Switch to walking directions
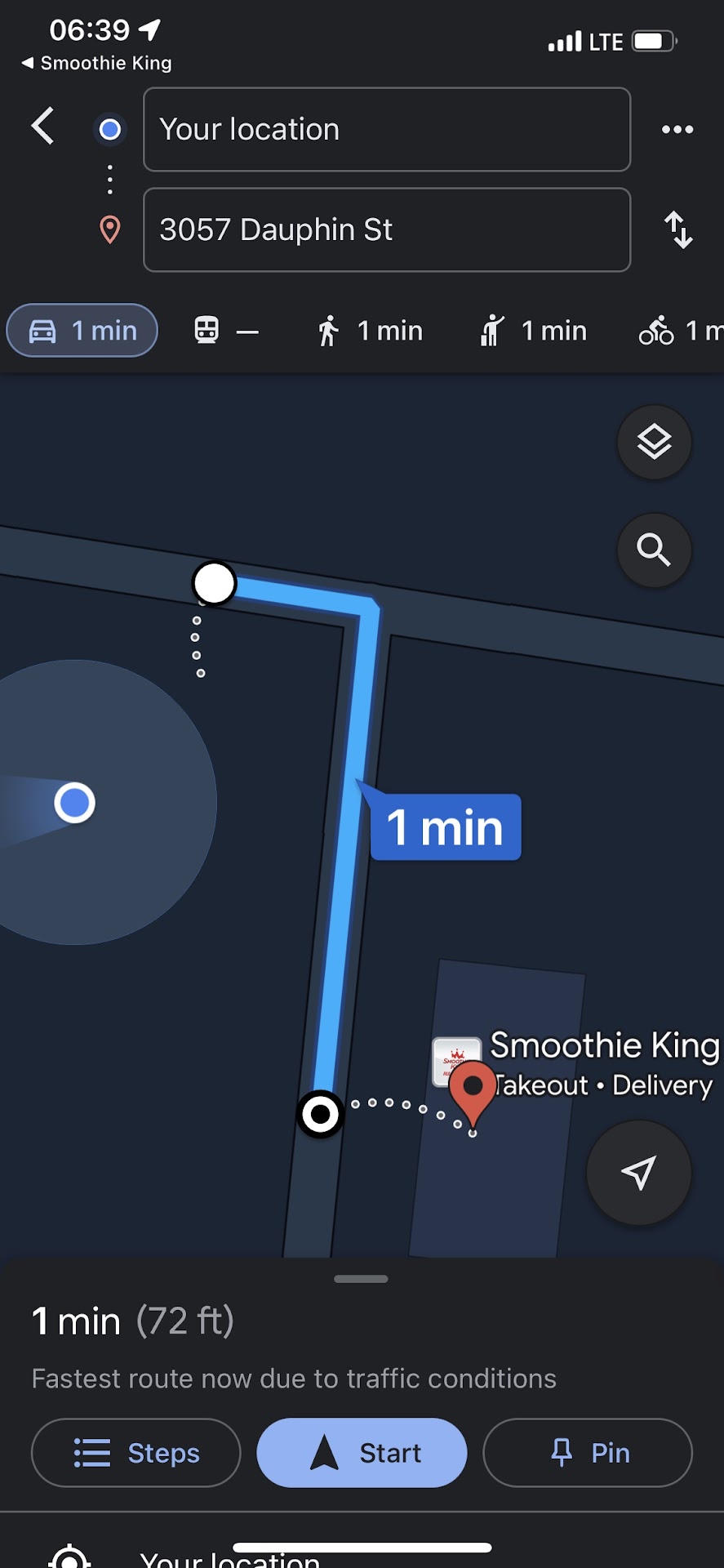Viewport: 724px width, 1568px height. 370,331
